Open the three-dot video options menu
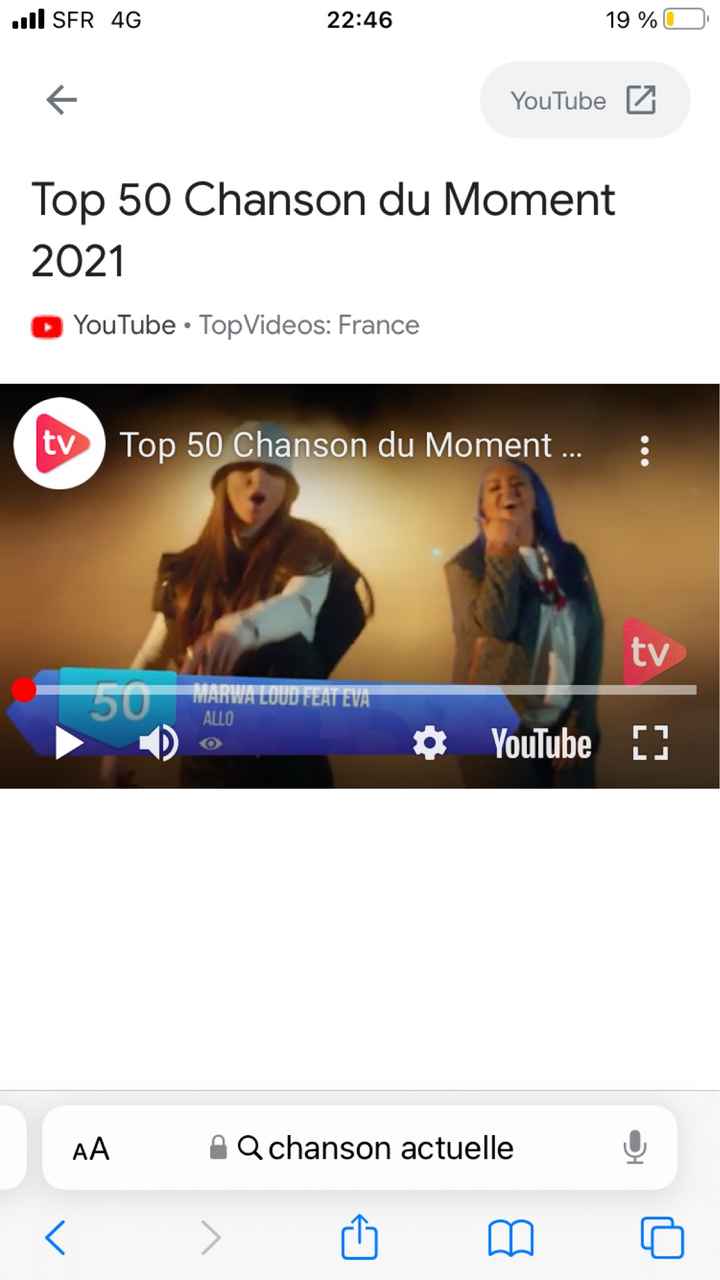The height and width of the screenshot is (1280, 720). (645, 451)
